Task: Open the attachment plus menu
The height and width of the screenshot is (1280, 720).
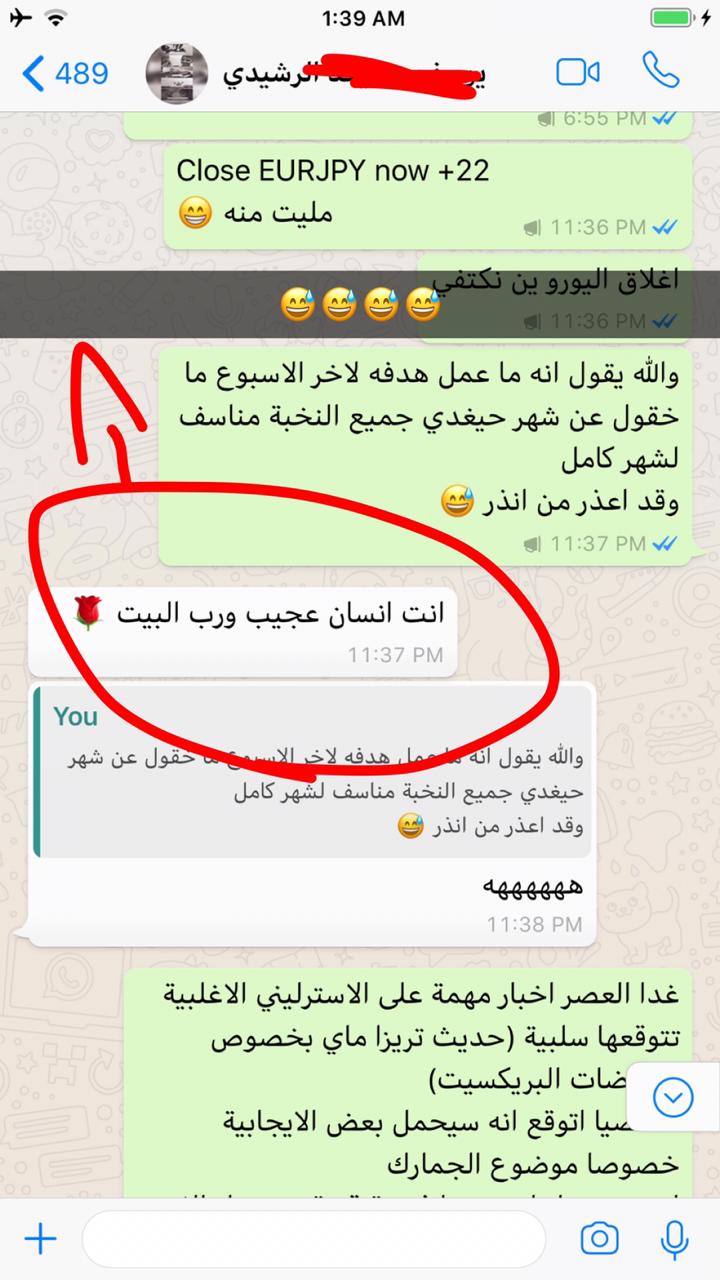Action: [x=40, y=1240]
